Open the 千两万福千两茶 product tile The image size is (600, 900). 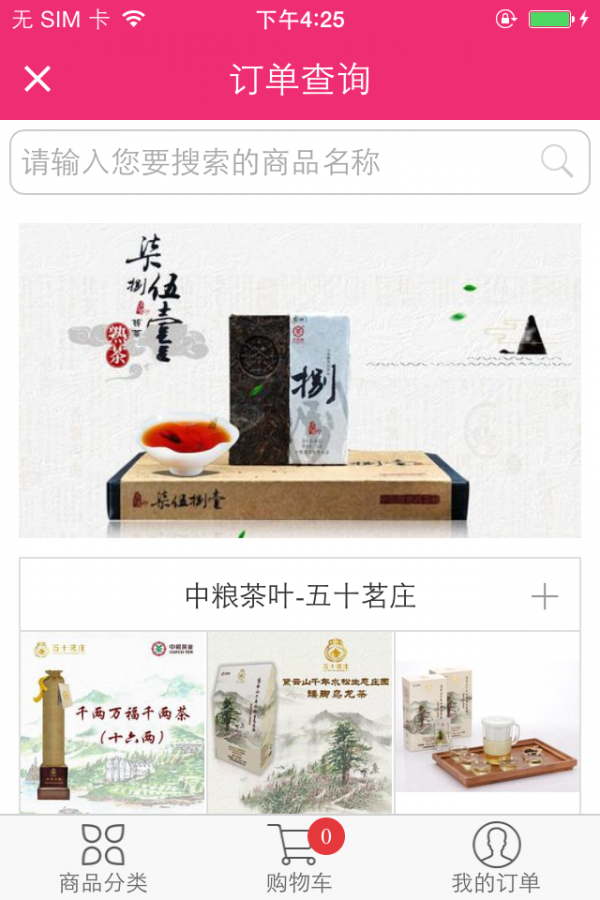(113, 722)
